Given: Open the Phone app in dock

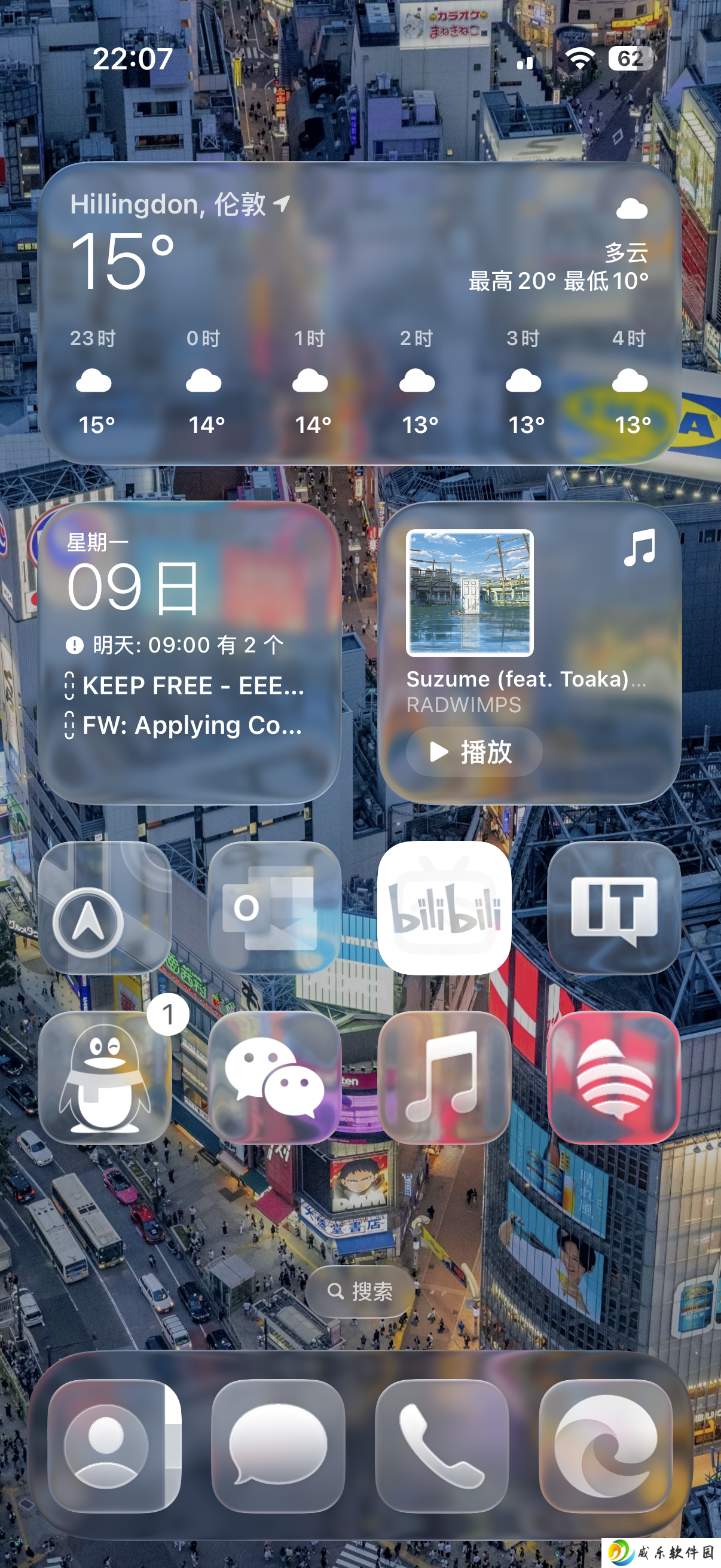Looking at the screenshot, I should (x=442, y=1445).
